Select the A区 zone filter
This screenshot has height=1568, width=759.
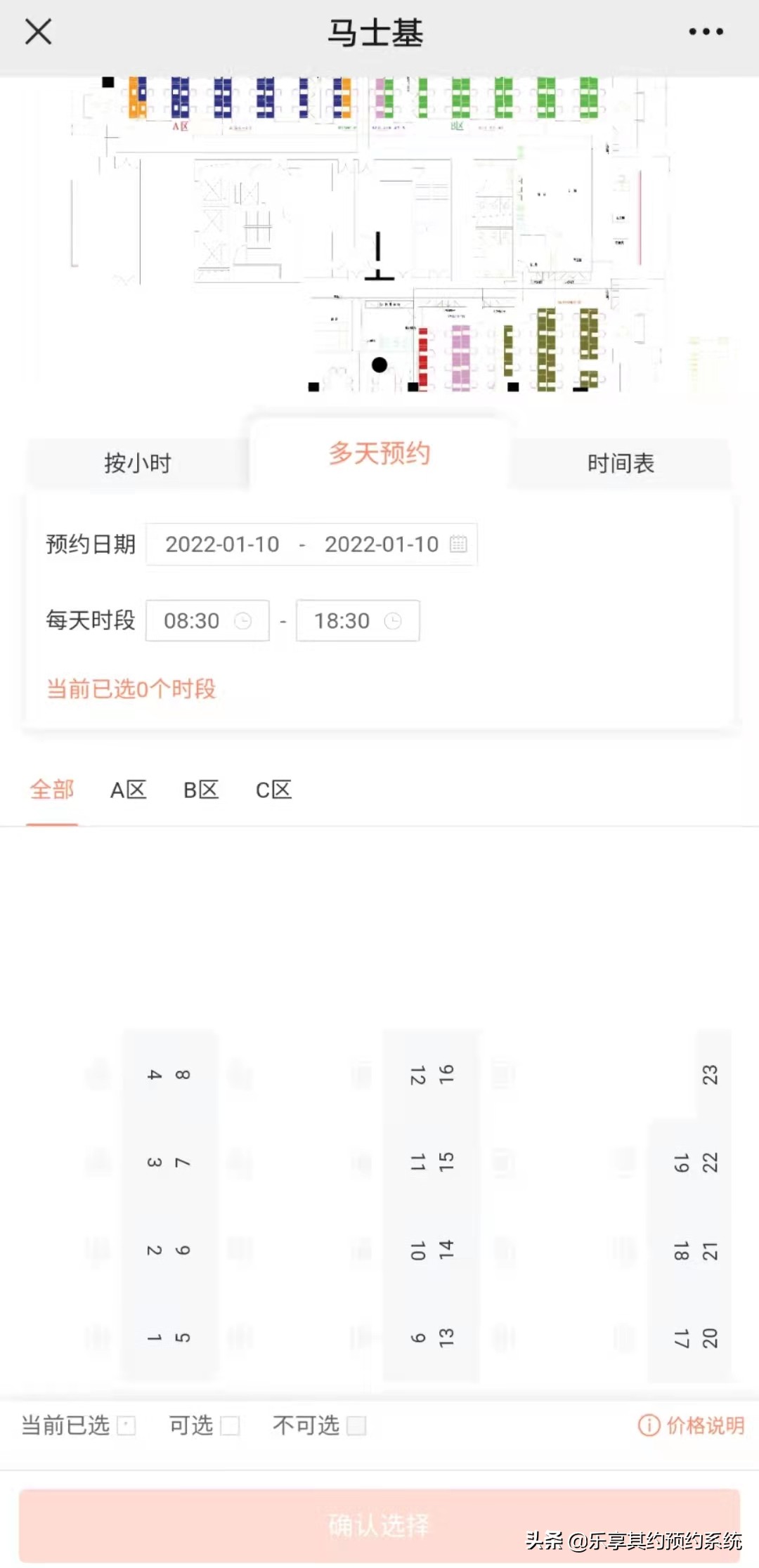pyautogui.click(x=128, y=790)
